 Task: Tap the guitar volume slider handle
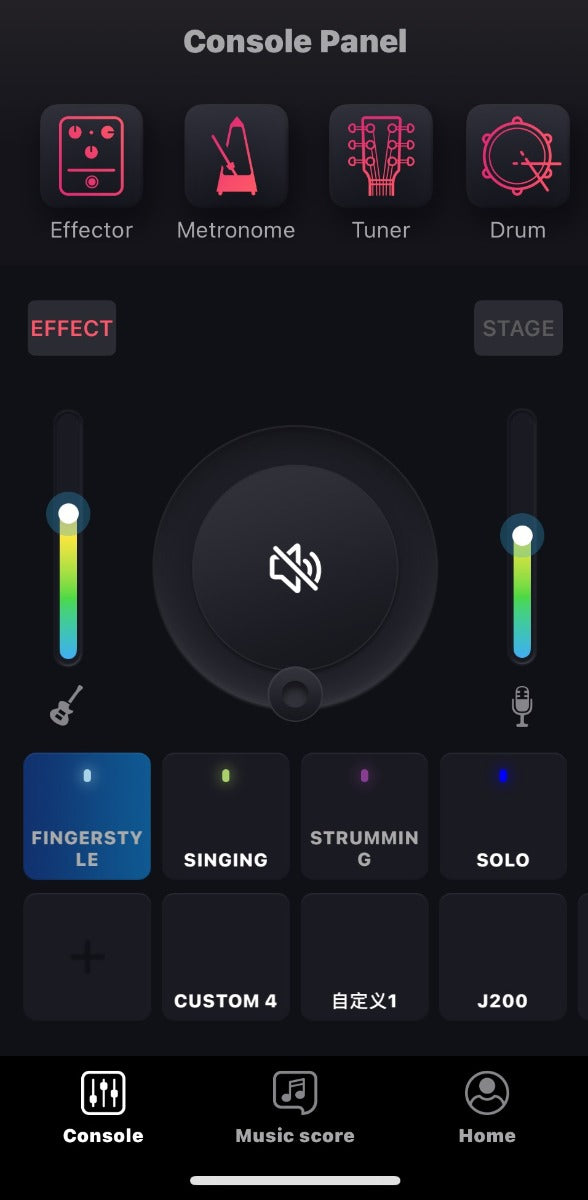68,514
